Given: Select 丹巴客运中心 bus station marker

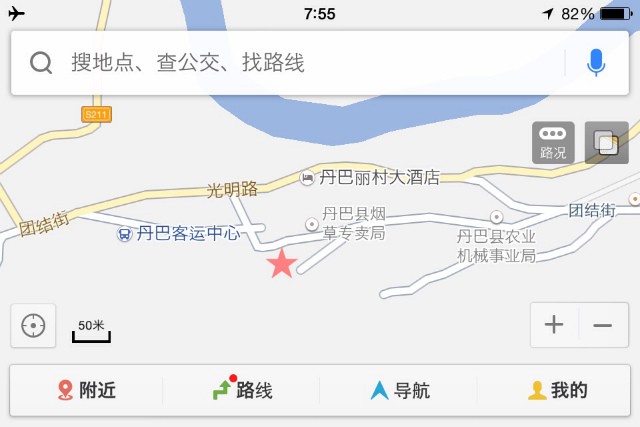Looking at the screenshot, I should (124, 234).
